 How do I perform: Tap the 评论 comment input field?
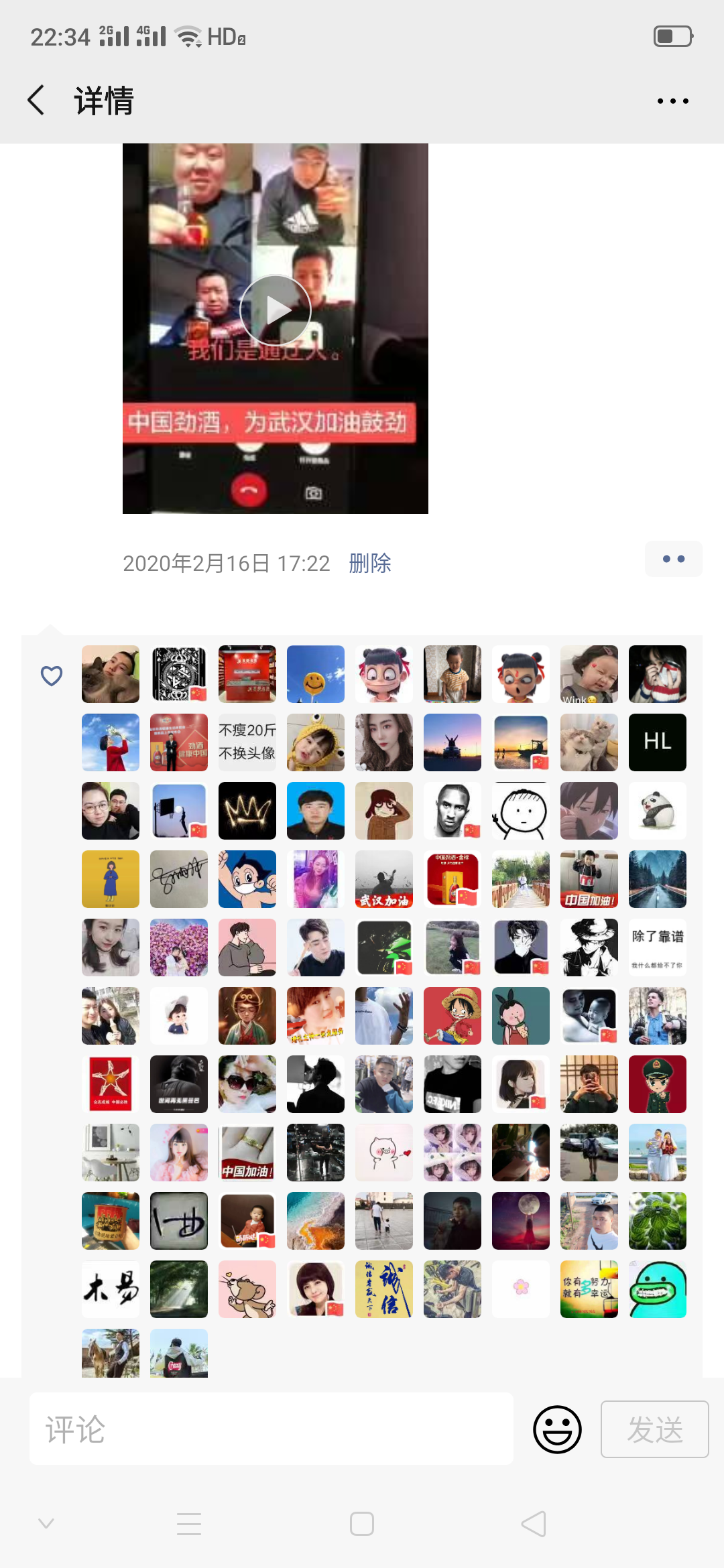[x=271, y=1429]
